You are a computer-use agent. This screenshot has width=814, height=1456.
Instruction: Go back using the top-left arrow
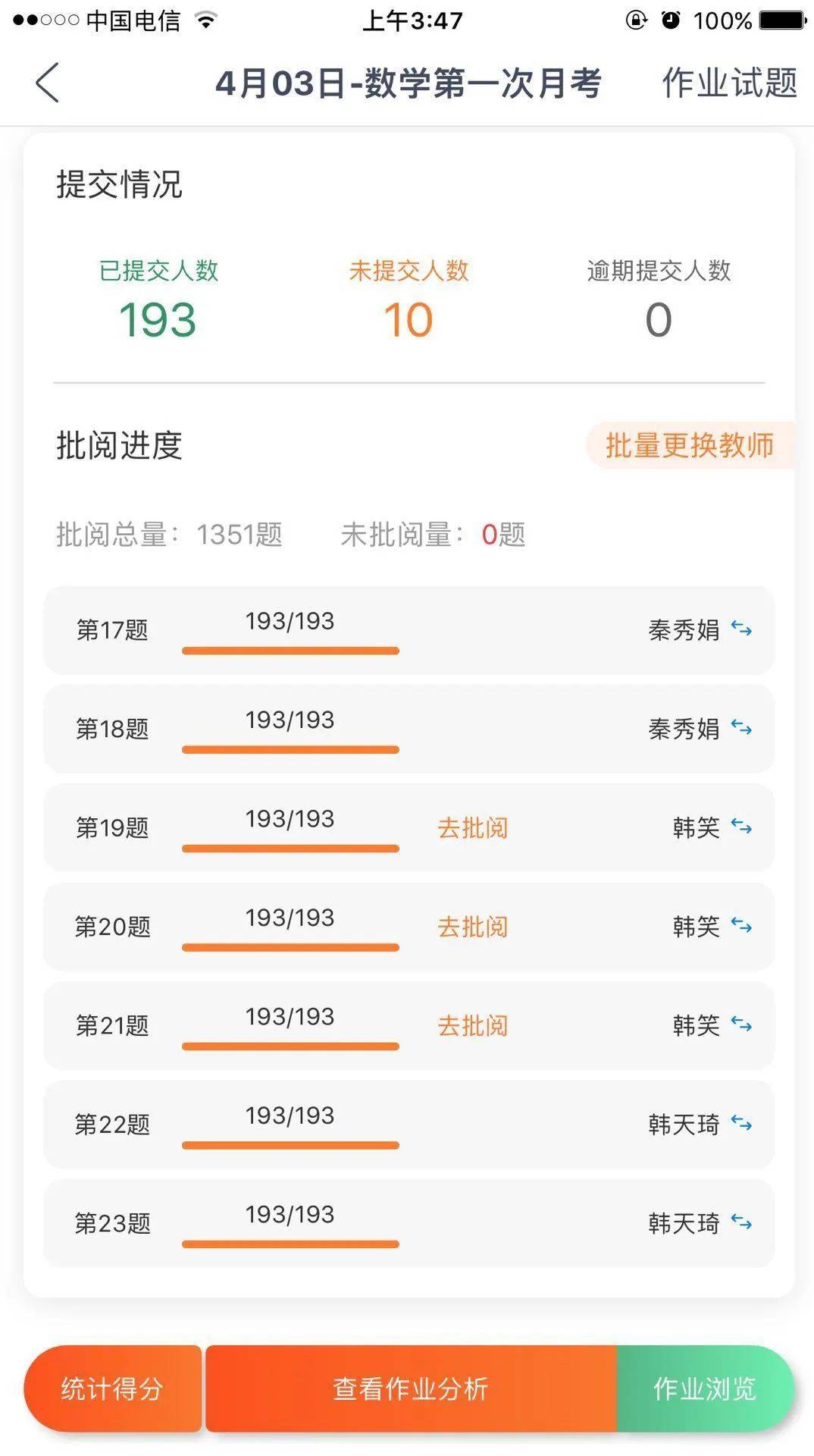(47, 83)
